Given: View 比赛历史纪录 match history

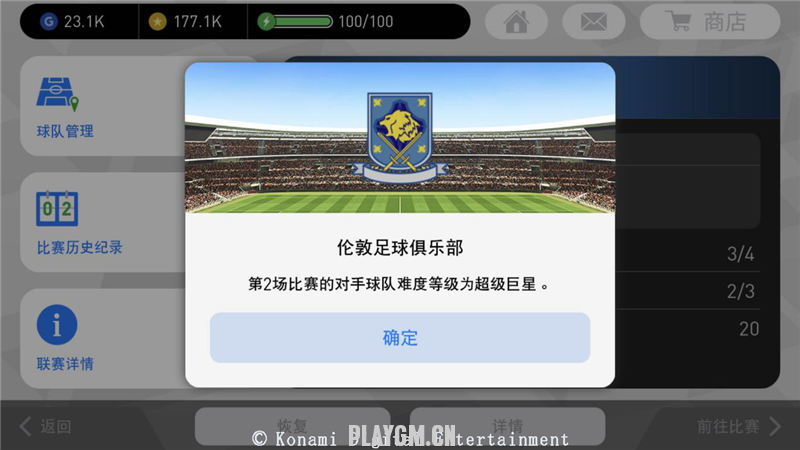Looking at the screenshot, I should [72, 222].
